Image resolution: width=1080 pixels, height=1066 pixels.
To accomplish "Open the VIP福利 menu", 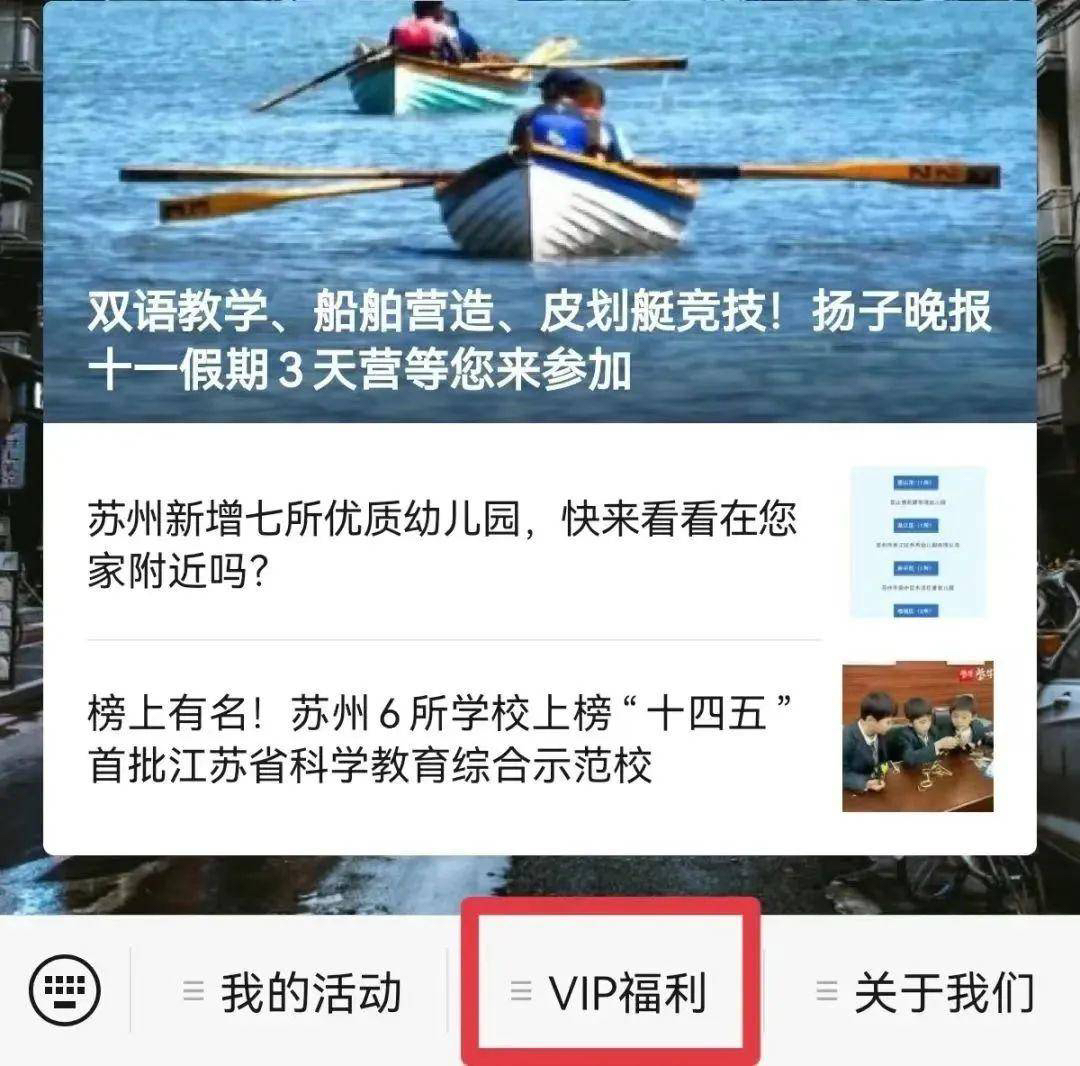I will [610, 993].
